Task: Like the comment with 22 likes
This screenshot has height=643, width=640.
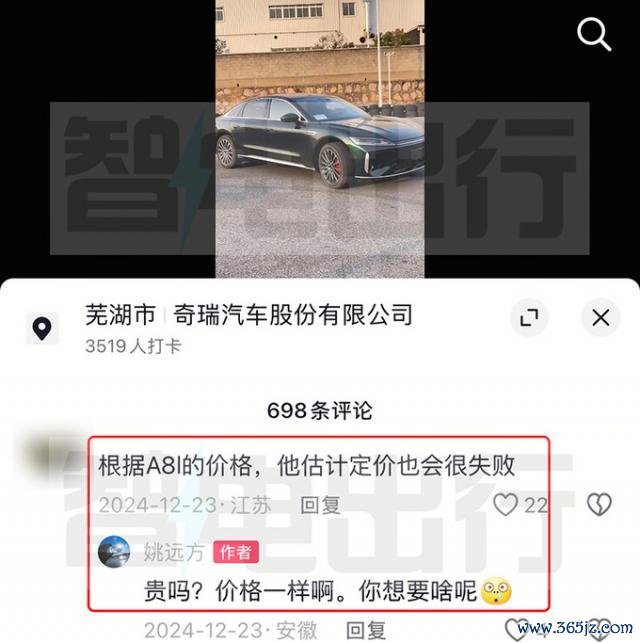Action: (506, 504)
